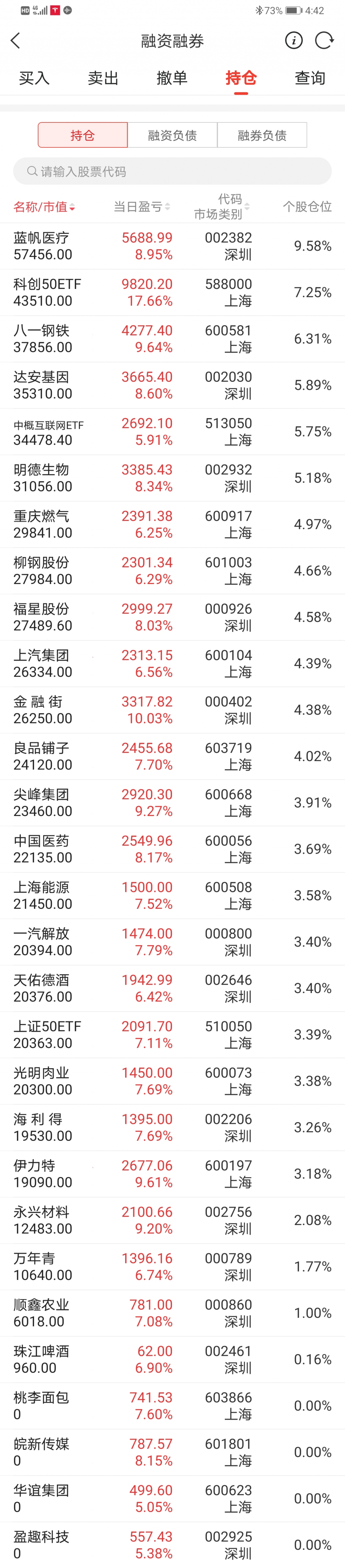Tap the stock code search box

172,172
